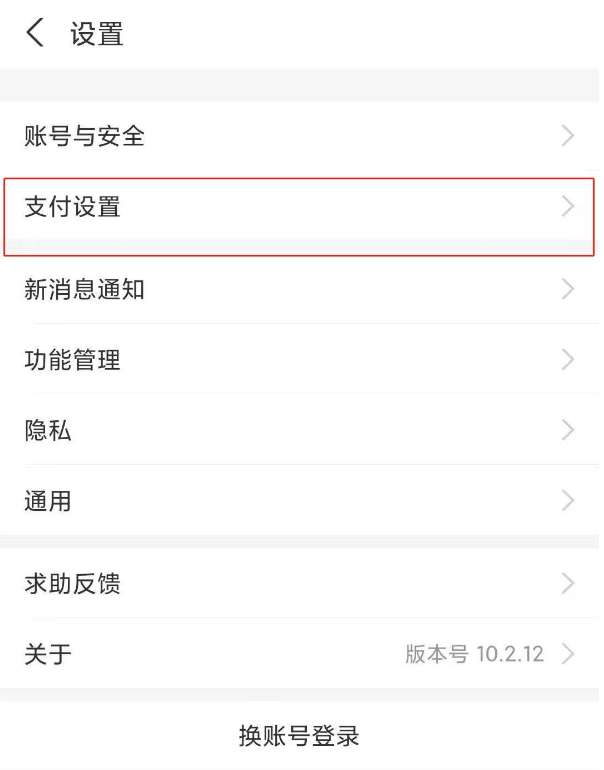
Task: Open the 支付设置 row
Action: pyautogui.click(x=300, y=207)
